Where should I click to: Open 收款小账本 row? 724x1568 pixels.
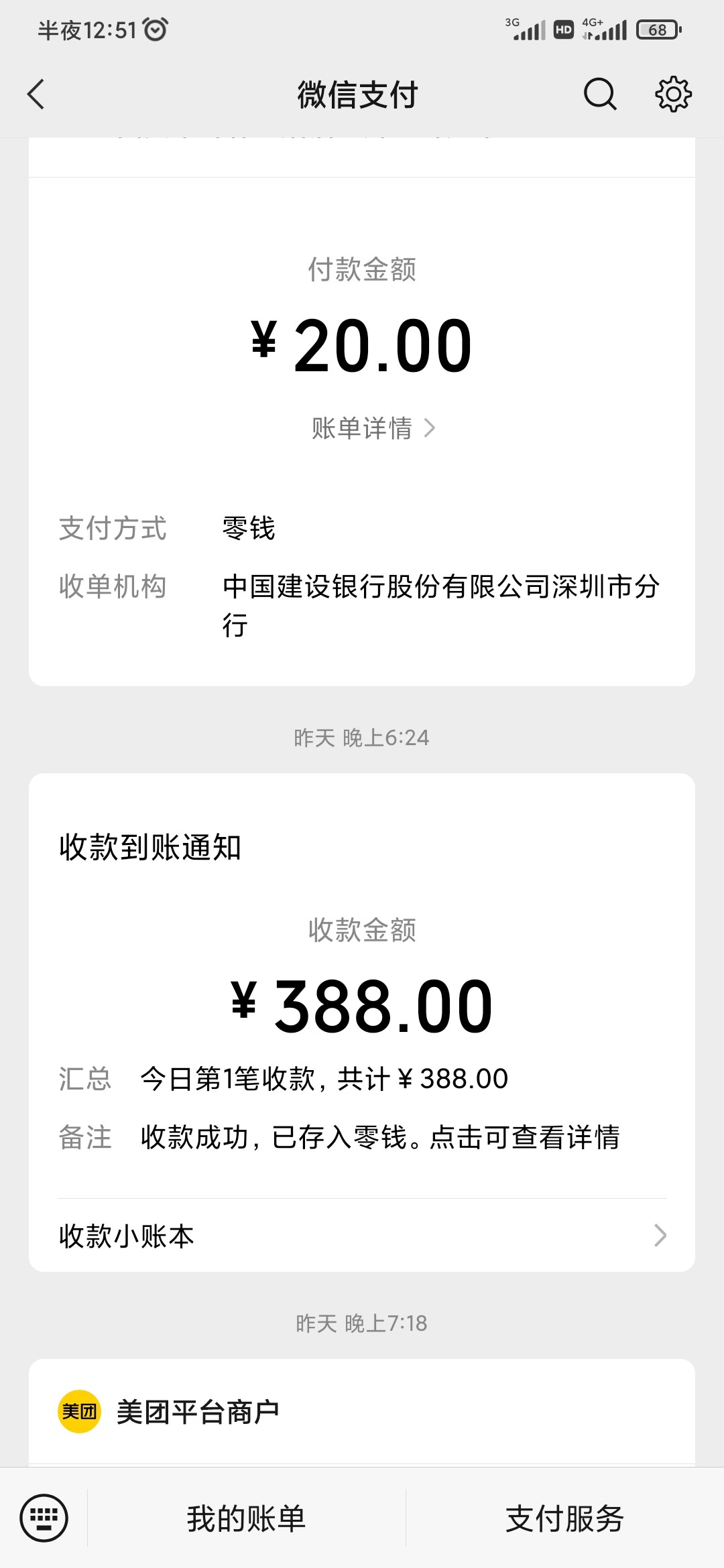click(x=362, y=1236)
